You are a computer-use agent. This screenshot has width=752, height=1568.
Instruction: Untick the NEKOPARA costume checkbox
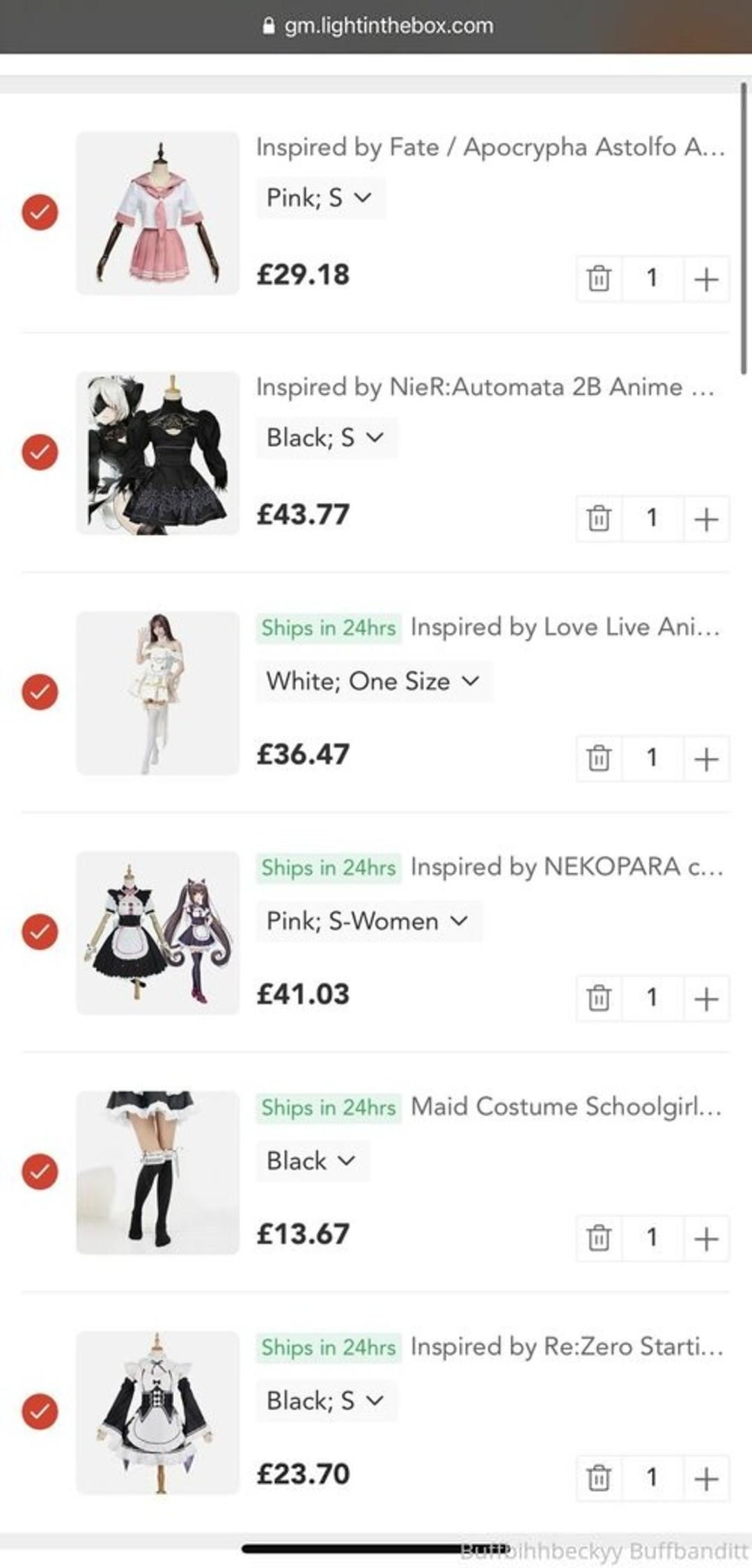click(x=40, y=931)
